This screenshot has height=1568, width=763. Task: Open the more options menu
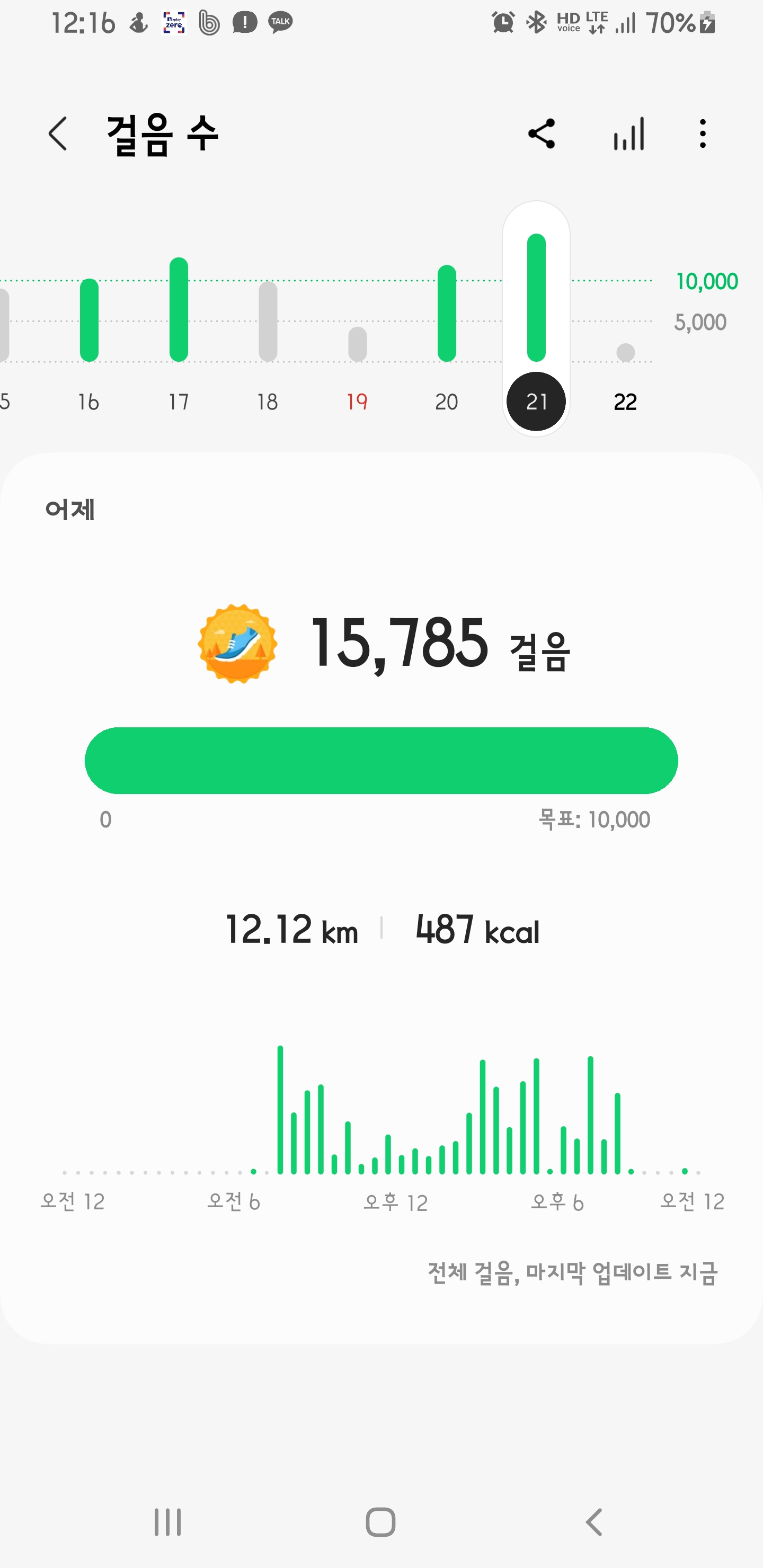(x=703, y=134)
